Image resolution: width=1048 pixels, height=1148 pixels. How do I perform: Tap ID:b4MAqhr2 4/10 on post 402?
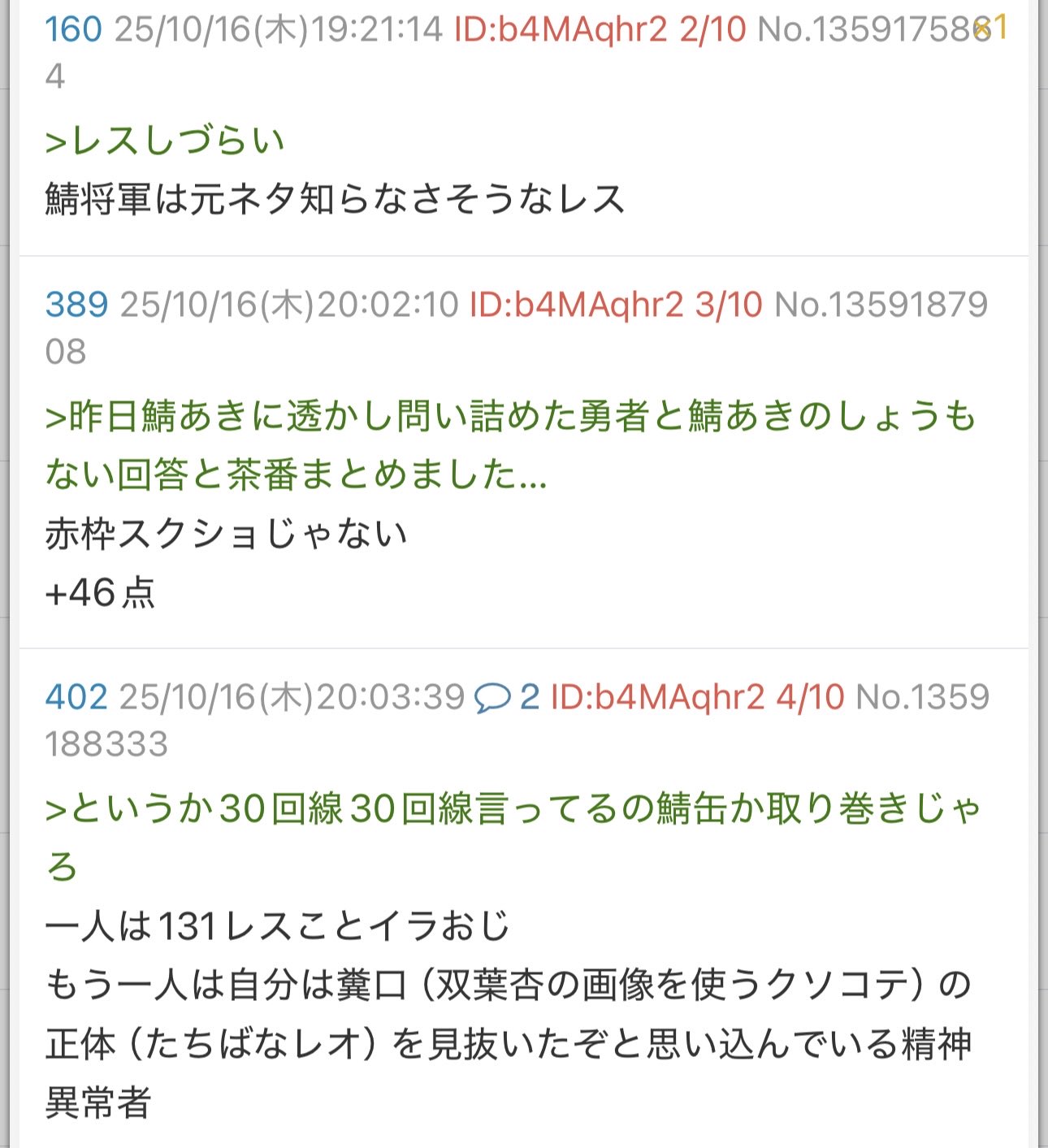click(697, 697)
